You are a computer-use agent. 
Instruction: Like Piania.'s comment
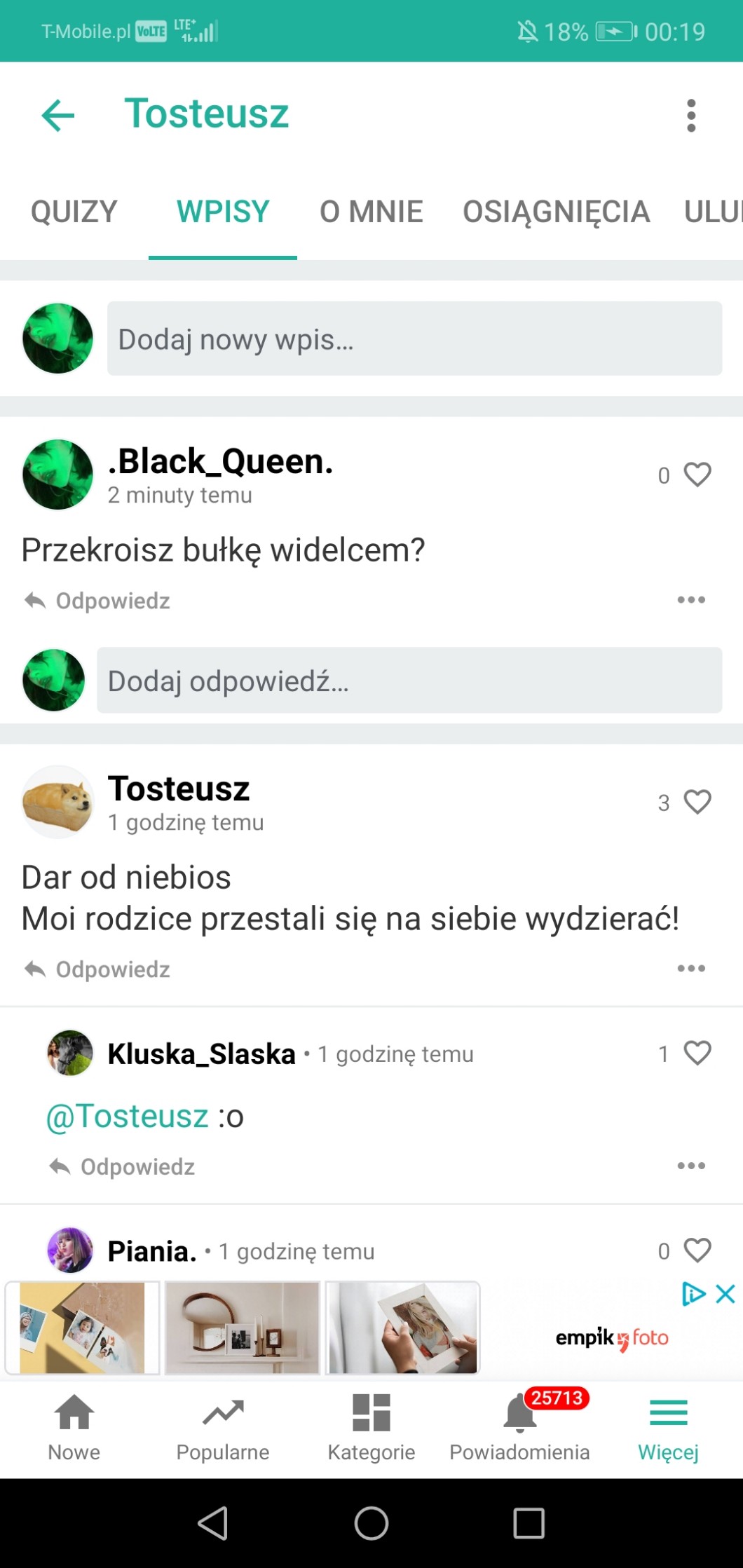pyautogui.click(x=697, y=1250)
